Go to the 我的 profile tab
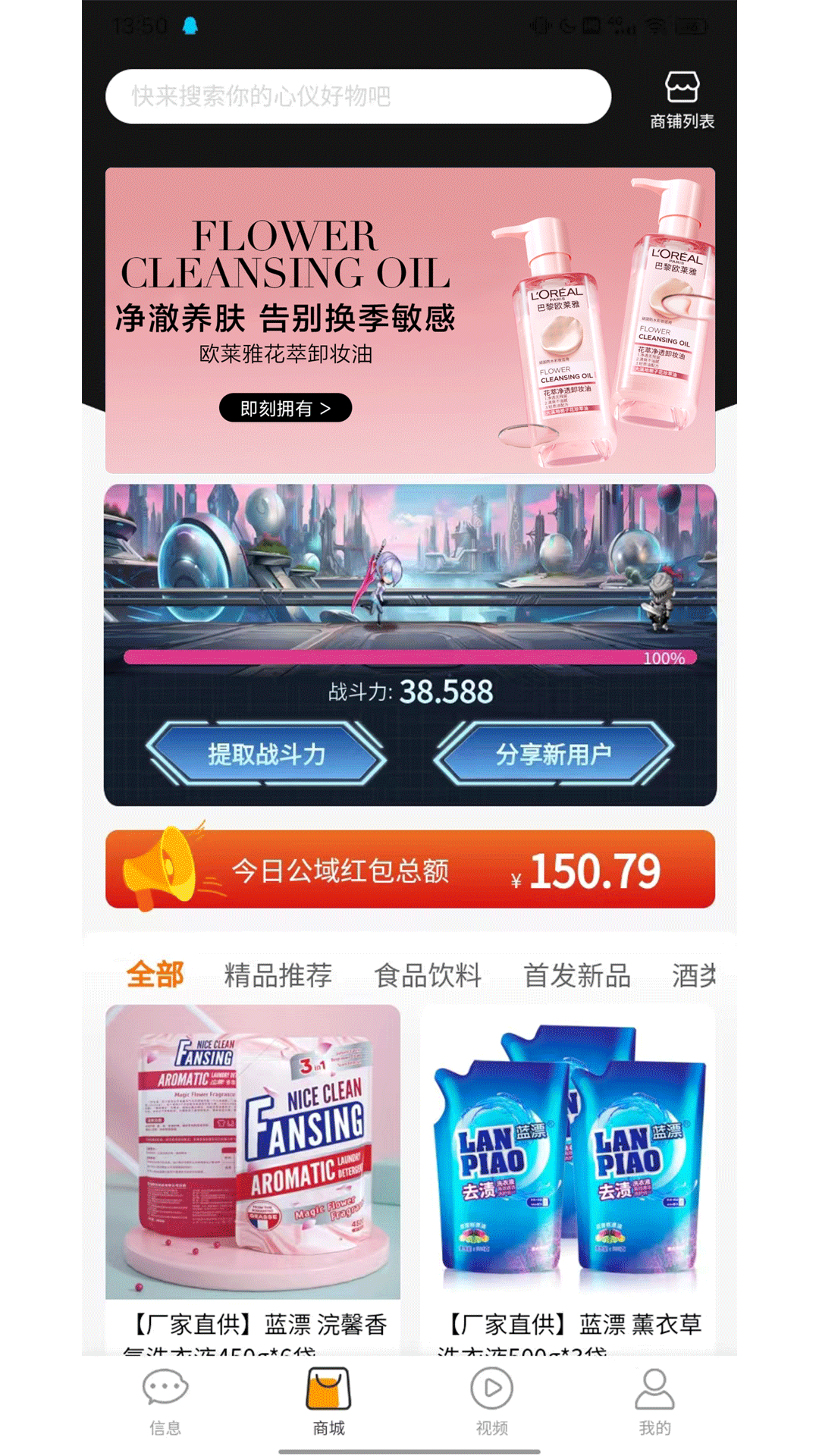The image size is (819, 1456). point(654,1401)
